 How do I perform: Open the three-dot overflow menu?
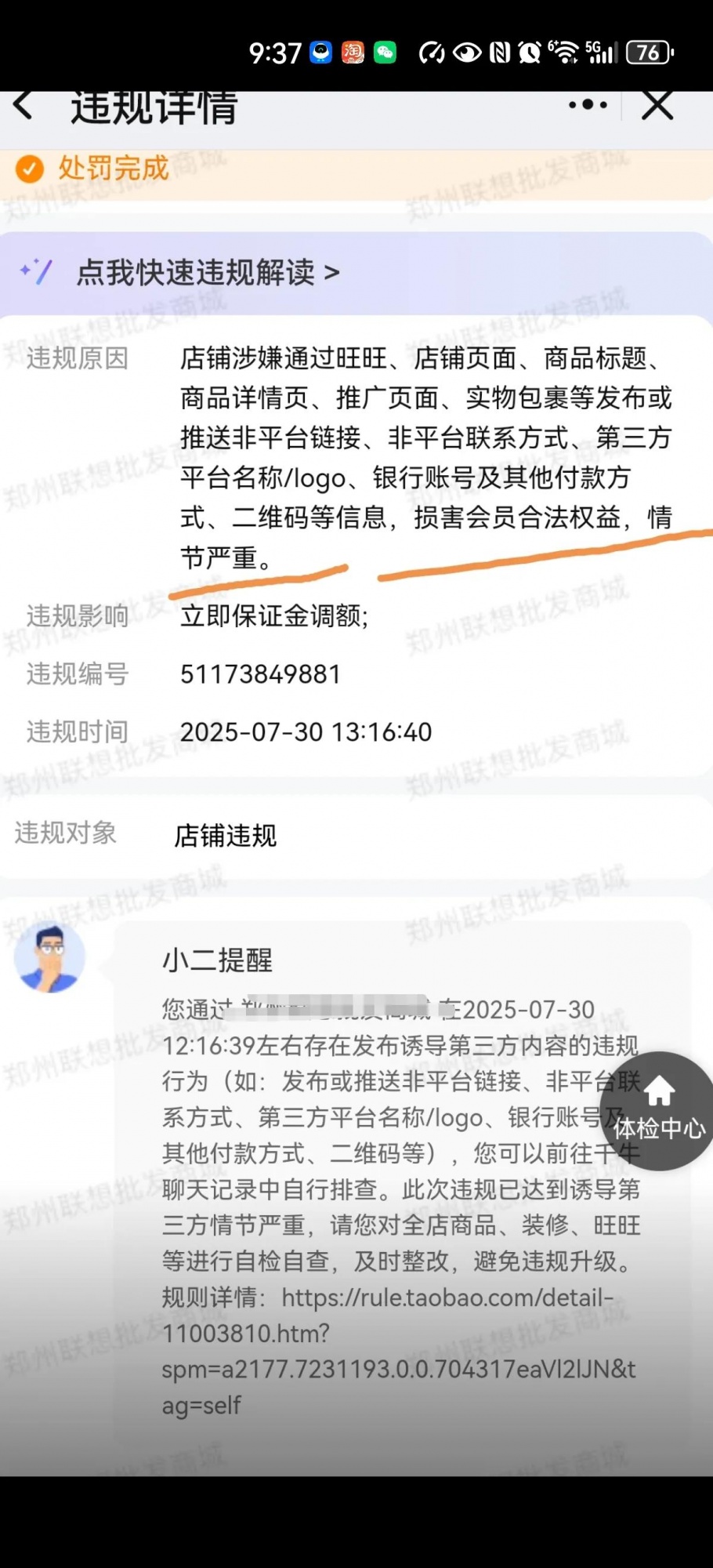(x=588, y=105)
